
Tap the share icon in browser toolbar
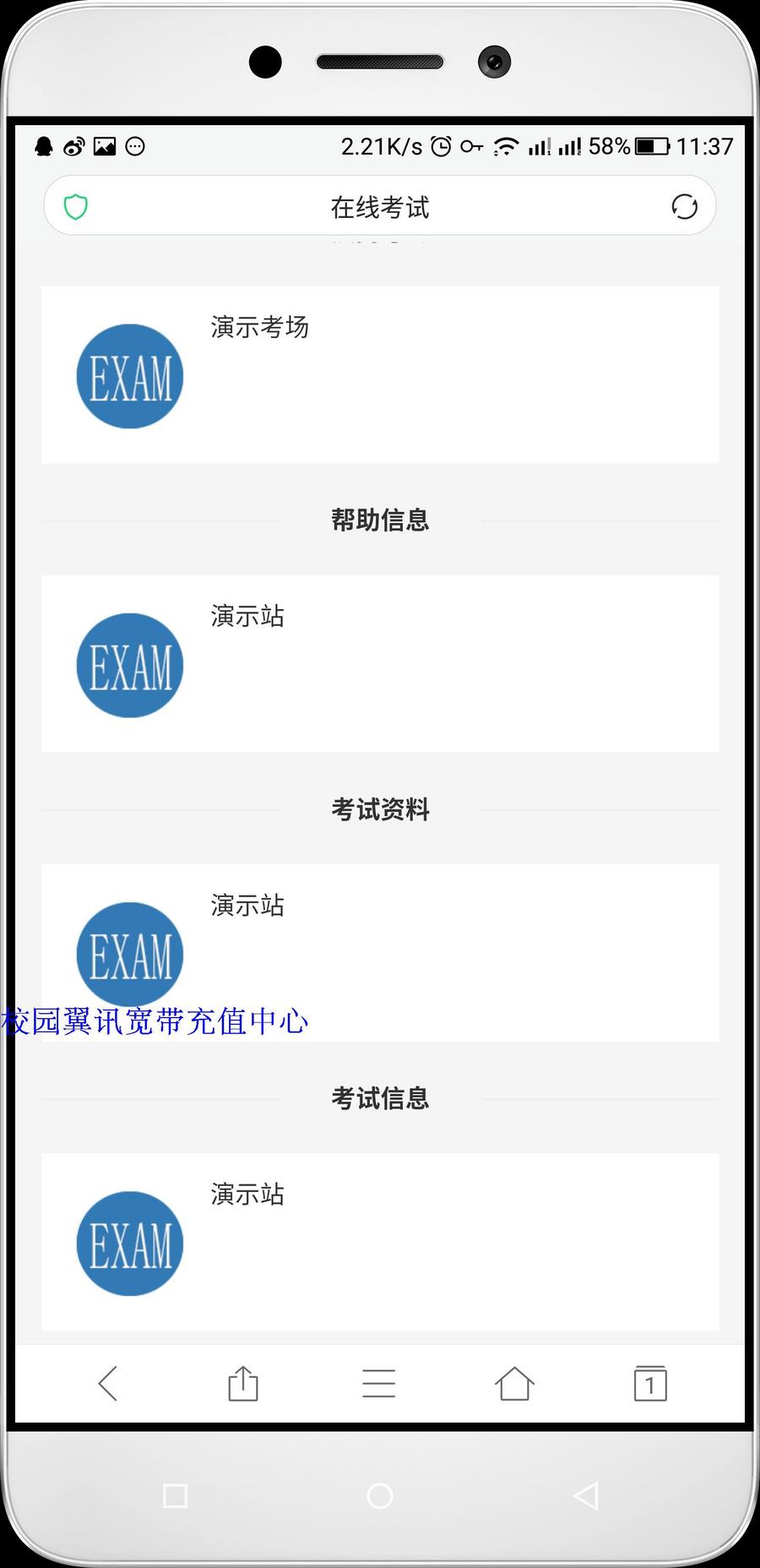coord(243,1384)
